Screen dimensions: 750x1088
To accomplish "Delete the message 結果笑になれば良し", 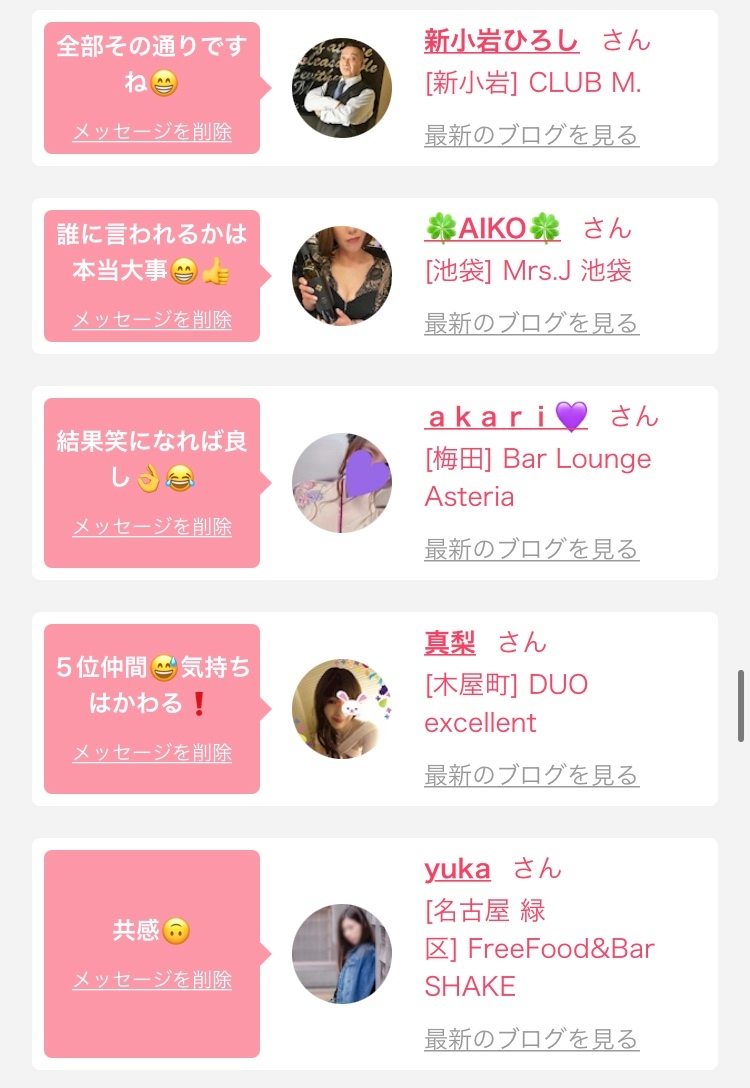I will tap(152, 526).
